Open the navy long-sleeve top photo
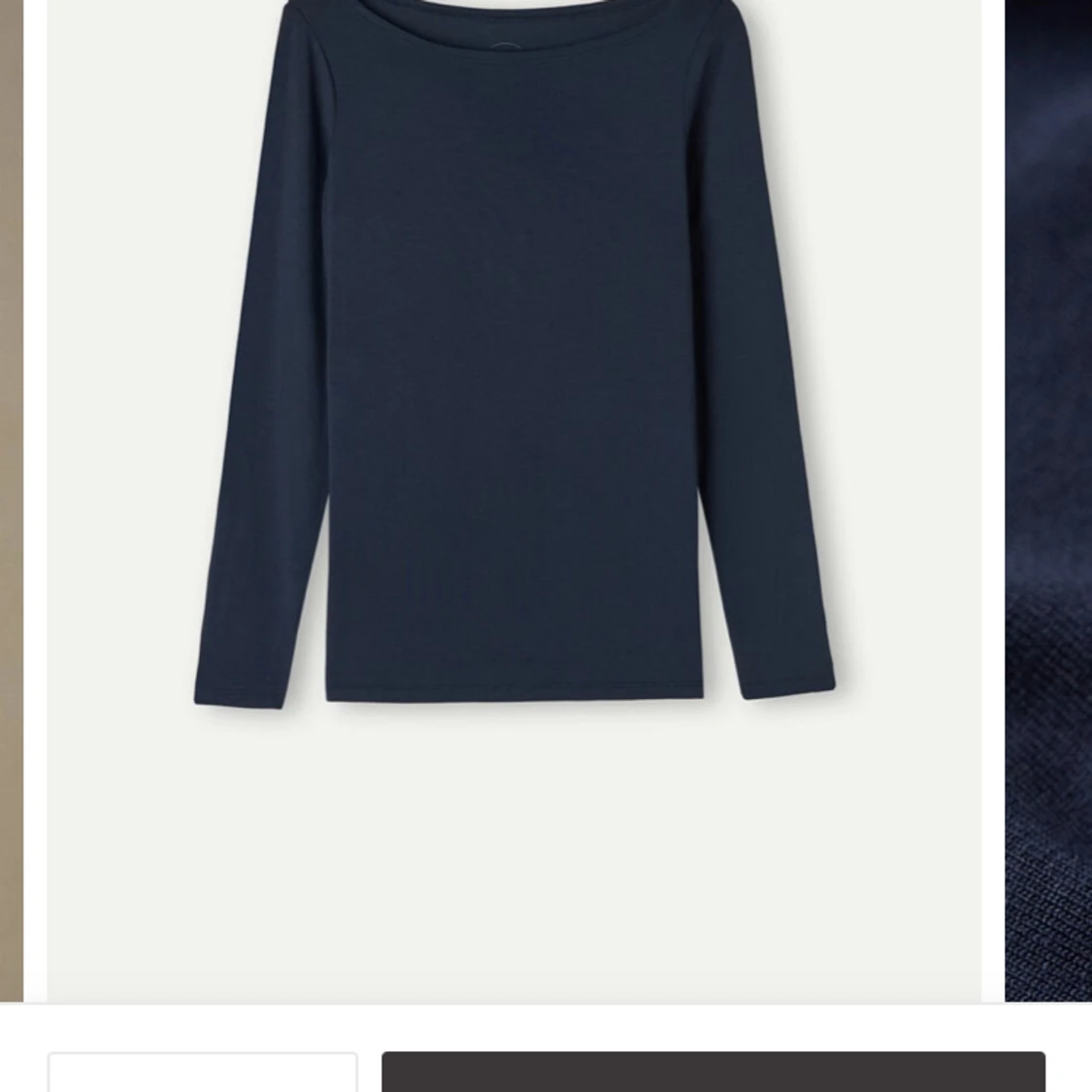Viewport: 1092px width, 1092px height. (x=513, y=388)
